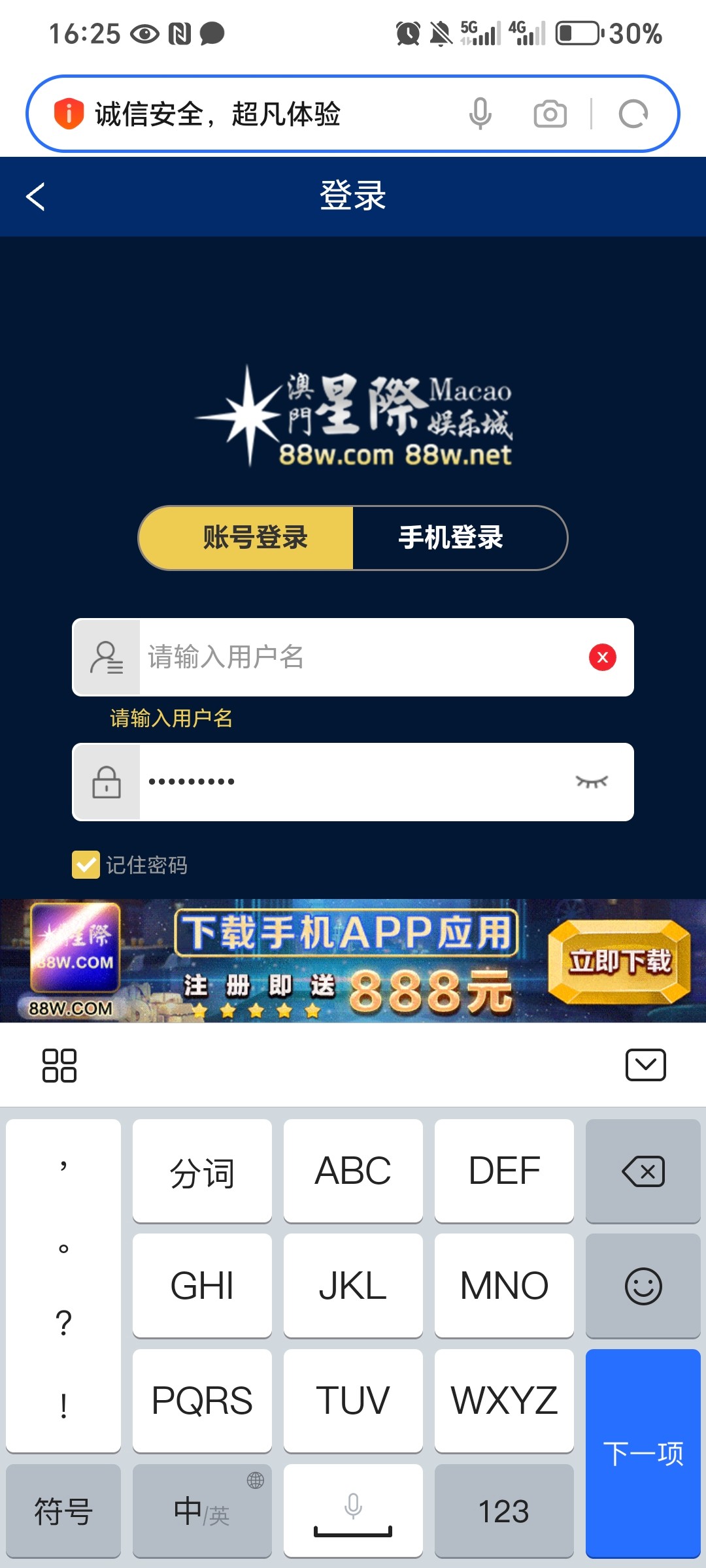Uncheck the 记住密码 checkbox
Screen dimensions: 706x1568
pyautogui.click(x=86, y=864)
